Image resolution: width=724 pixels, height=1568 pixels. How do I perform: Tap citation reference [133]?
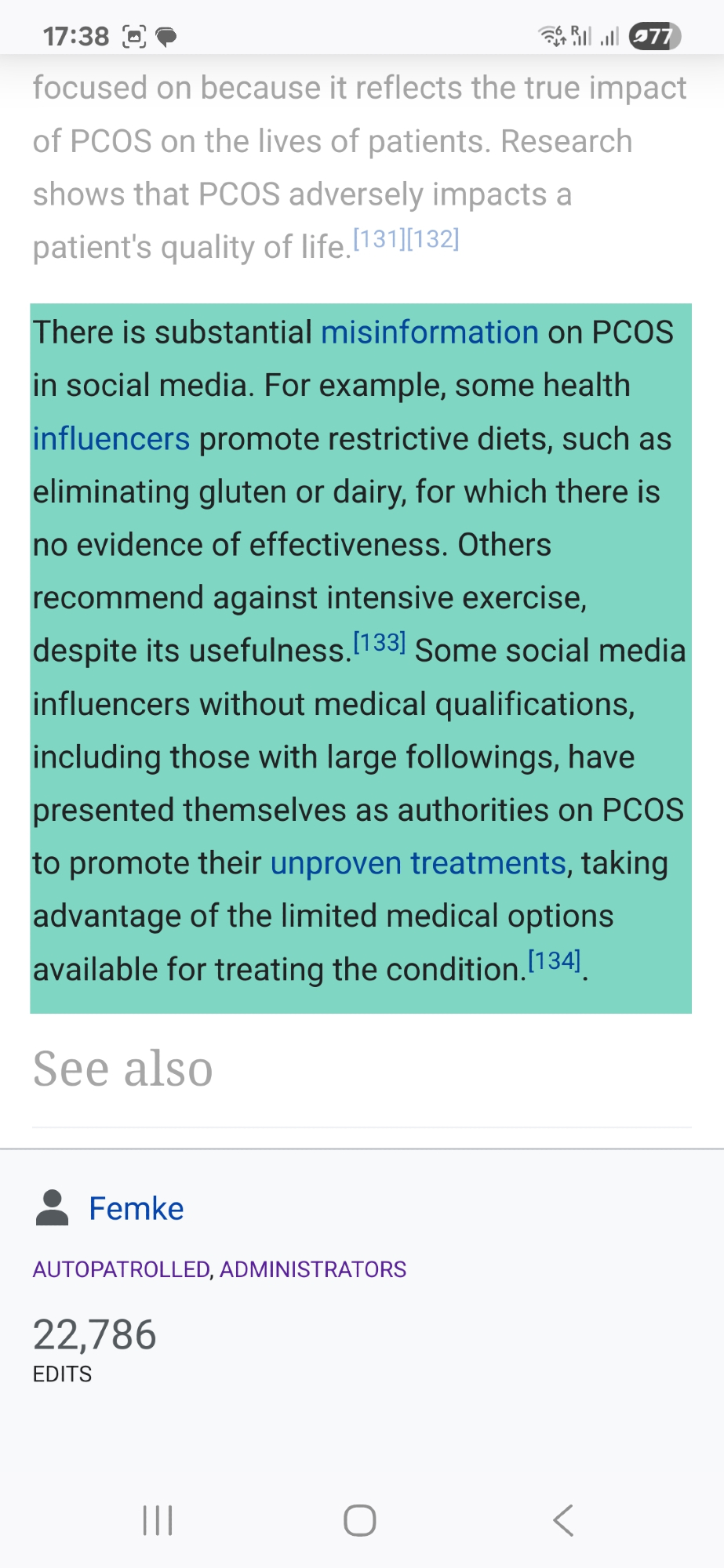tap(379, 643)
